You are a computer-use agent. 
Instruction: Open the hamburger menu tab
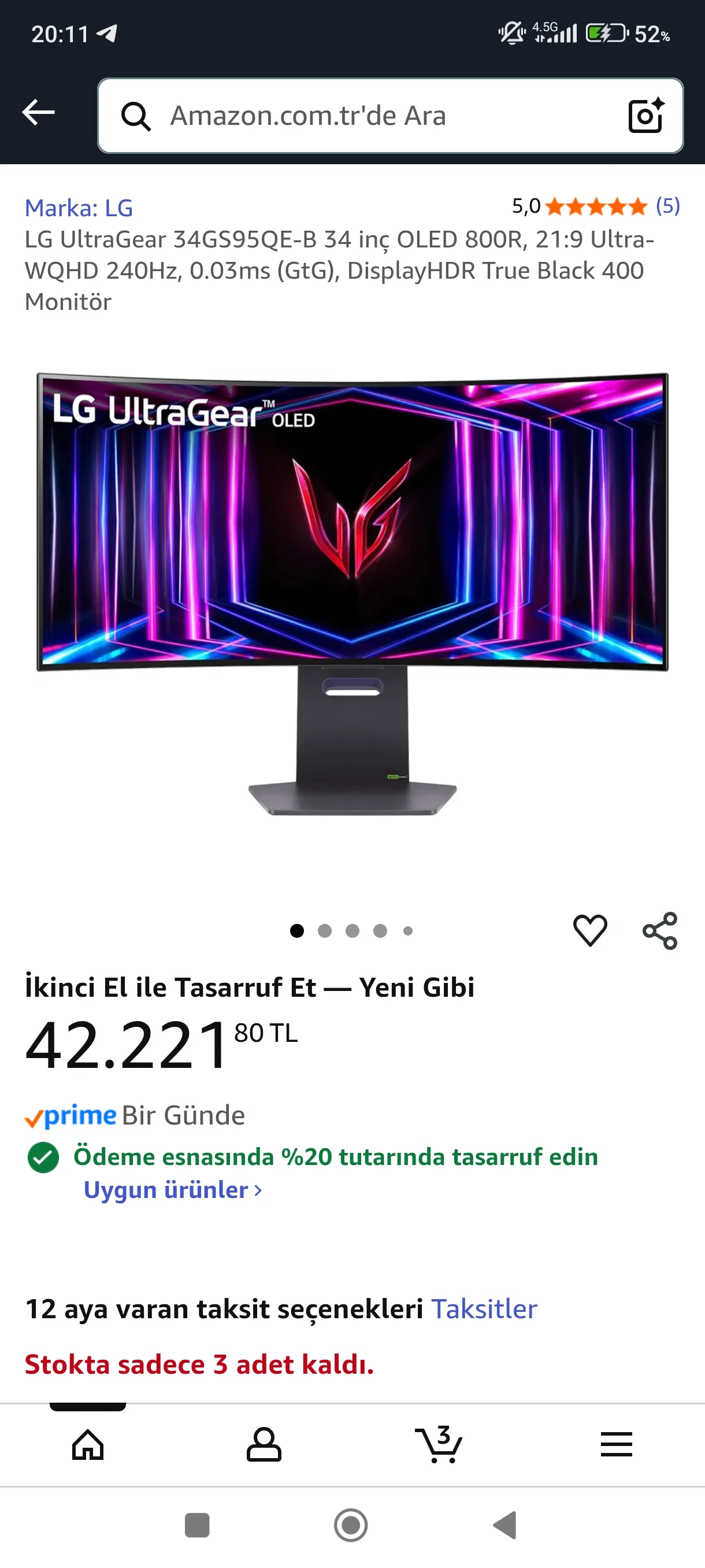pos(616,1444)
